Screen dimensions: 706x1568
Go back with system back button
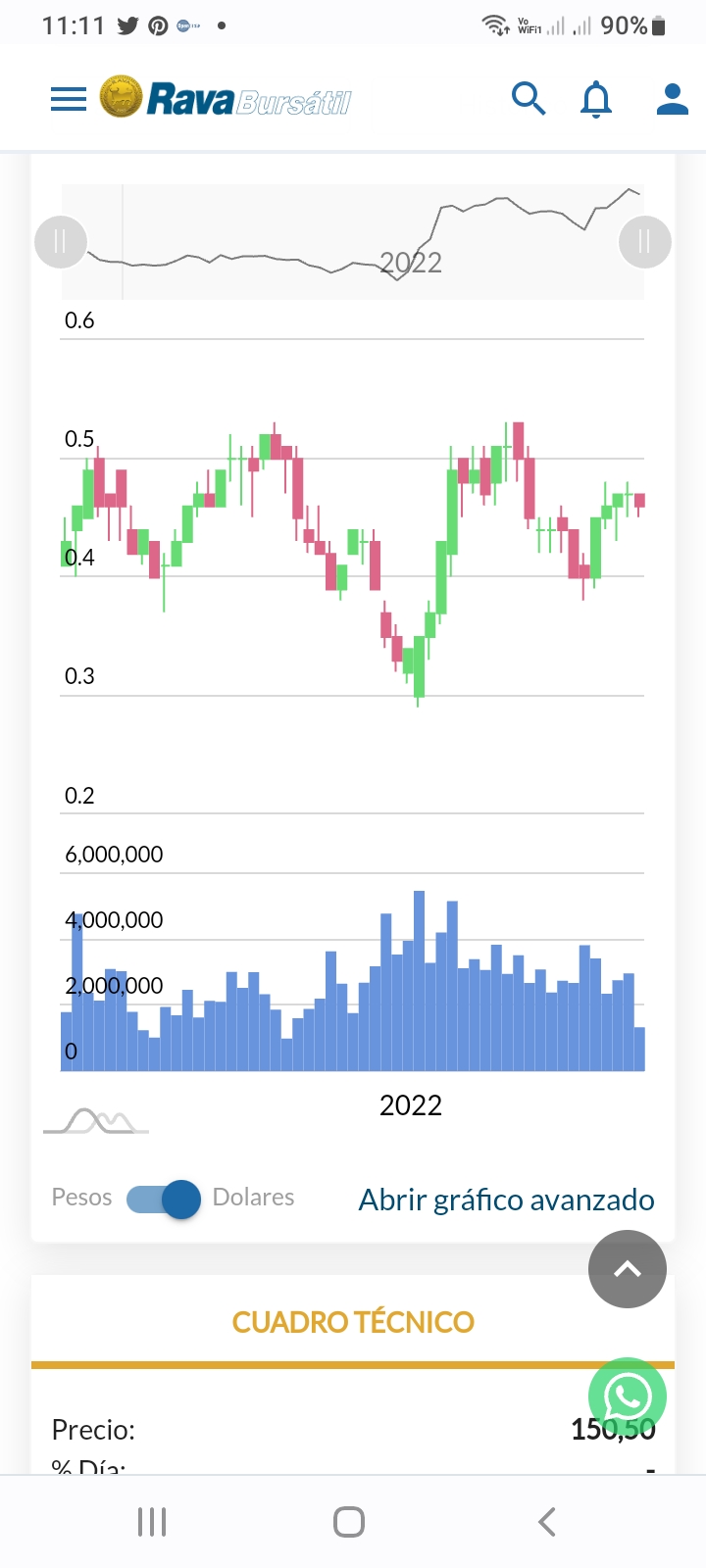[547, 1522]
